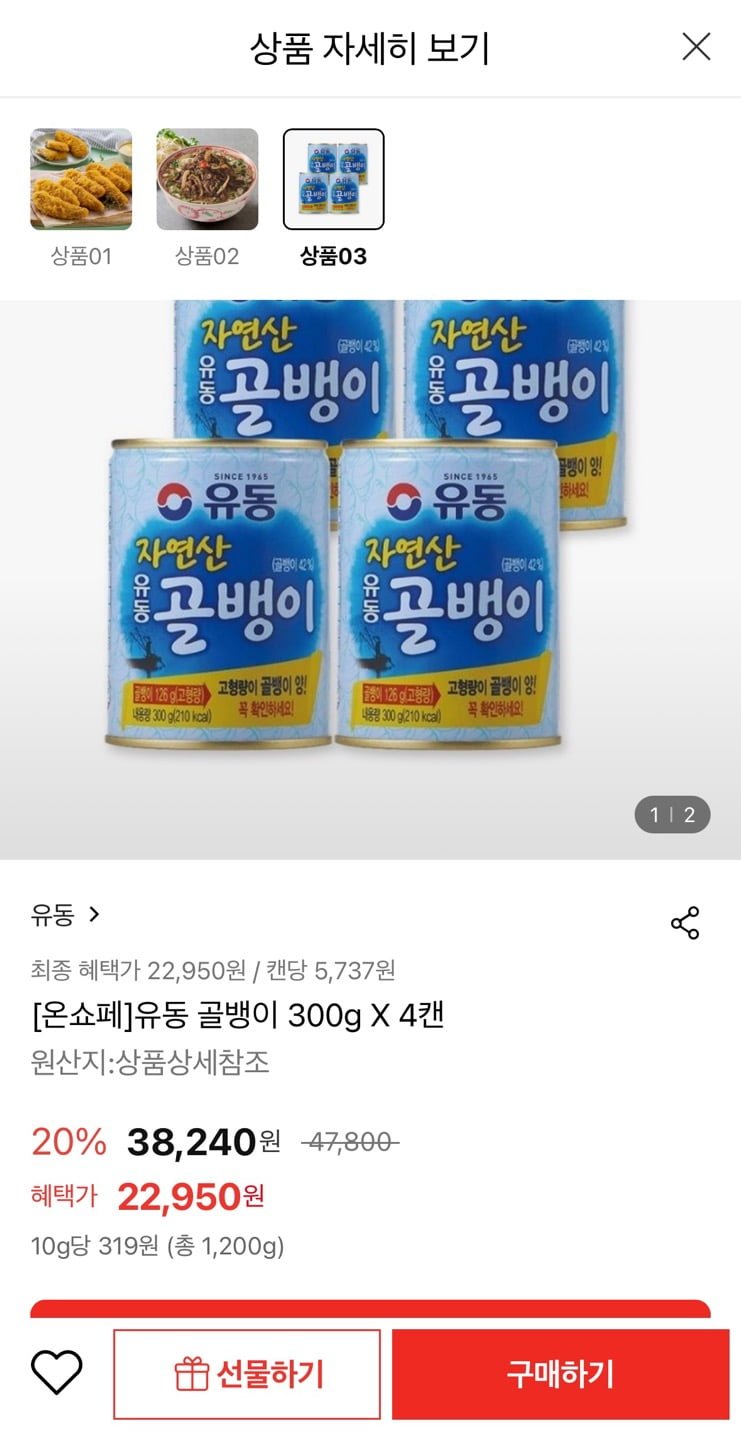Add this product to wishlist with the heart
This screenshot has height=1440, width=741.
coord(57,1372)
